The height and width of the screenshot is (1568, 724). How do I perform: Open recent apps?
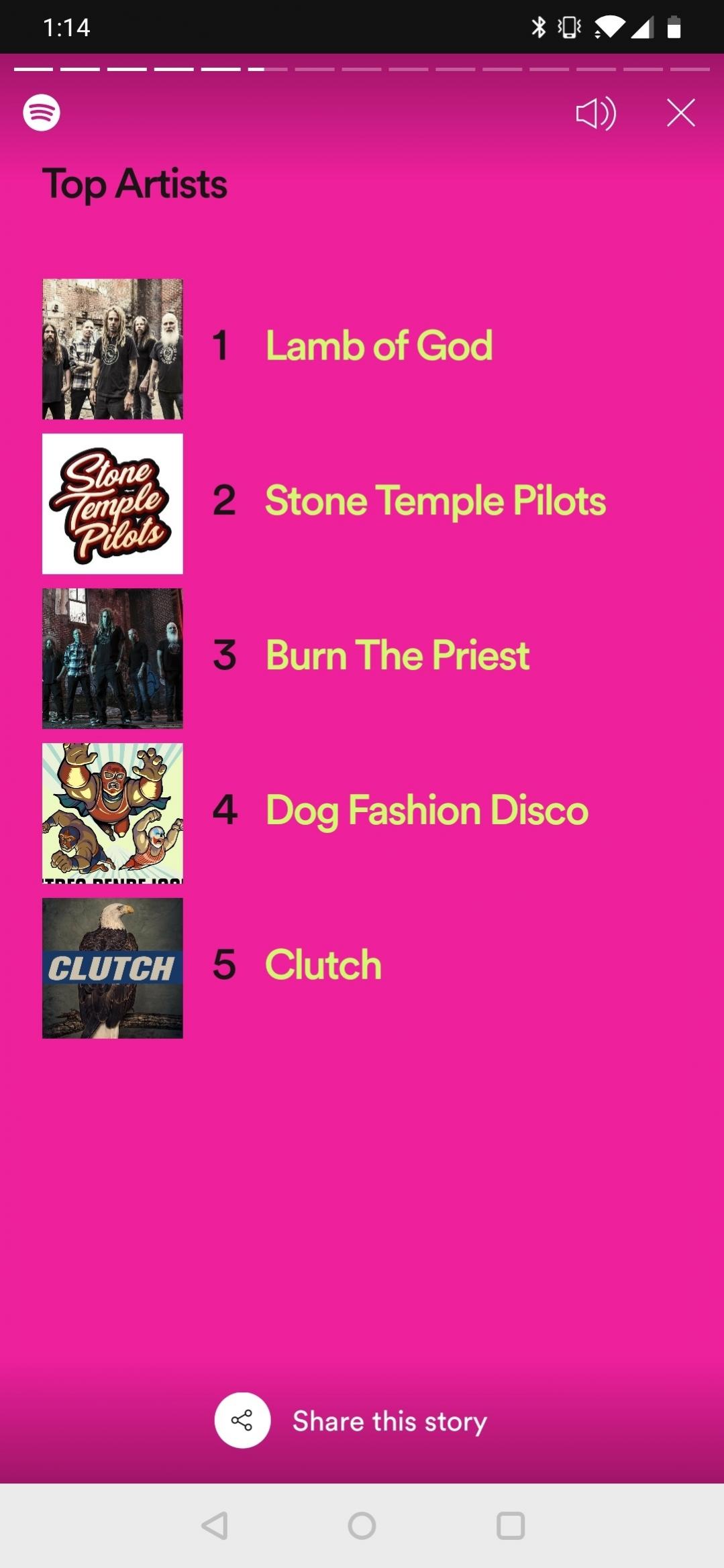coord(510,1525)
